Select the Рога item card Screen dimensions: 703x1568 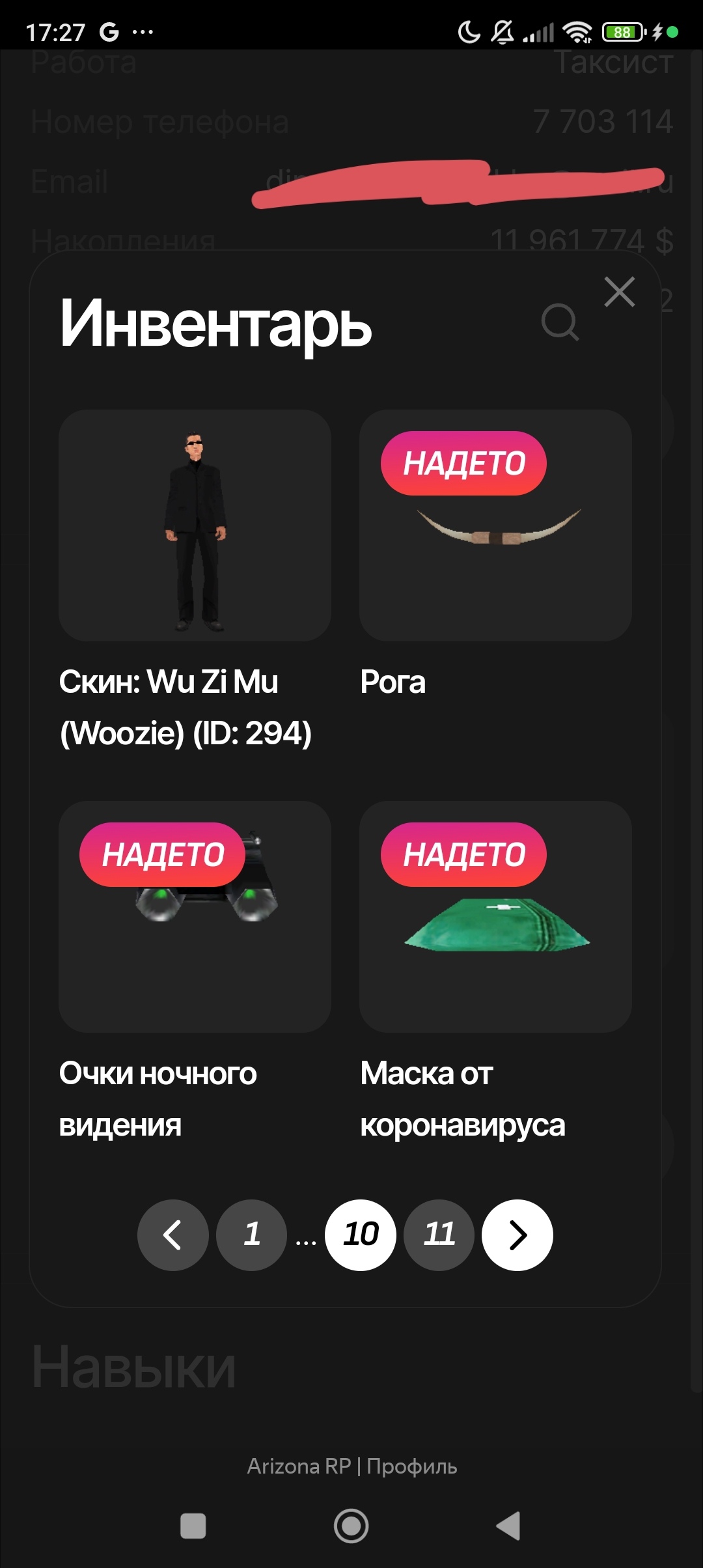pyautogui.click(x=495, y=525)
